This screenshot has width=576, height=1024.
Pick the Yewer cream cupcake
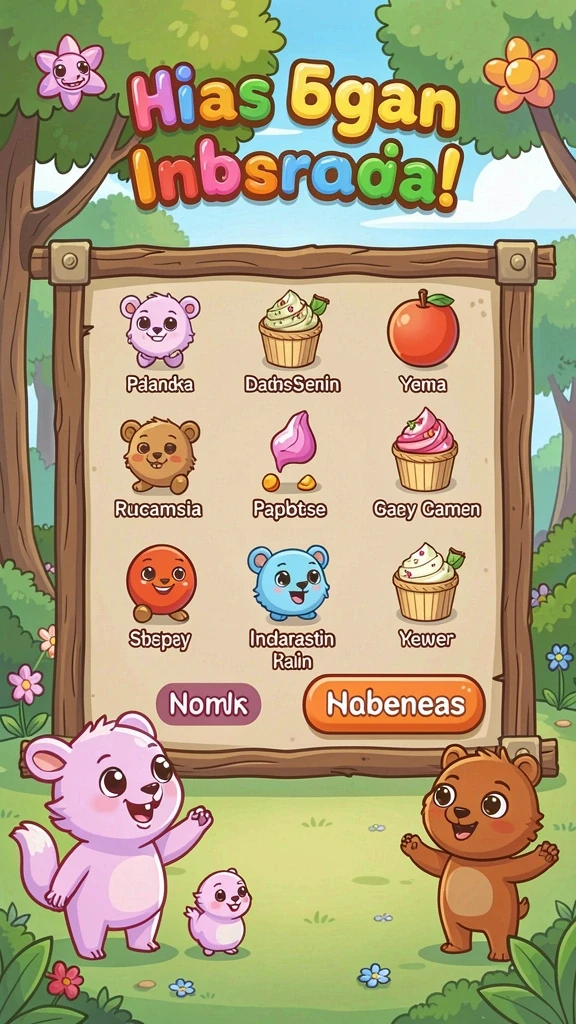click(426, 583)
